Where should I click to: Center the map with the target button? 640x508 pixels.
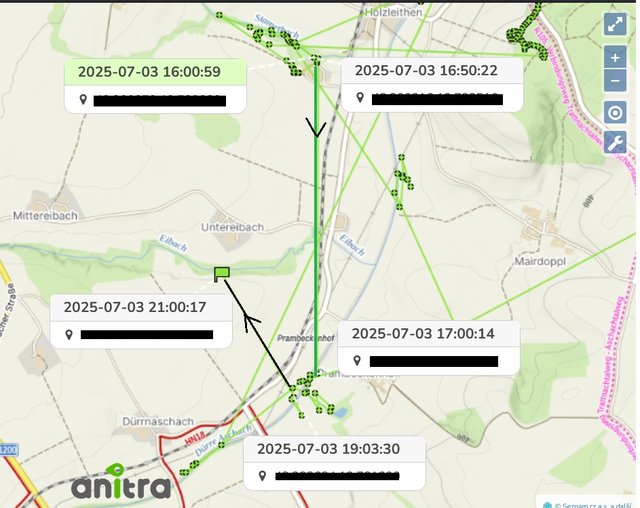tap(615, 113)
